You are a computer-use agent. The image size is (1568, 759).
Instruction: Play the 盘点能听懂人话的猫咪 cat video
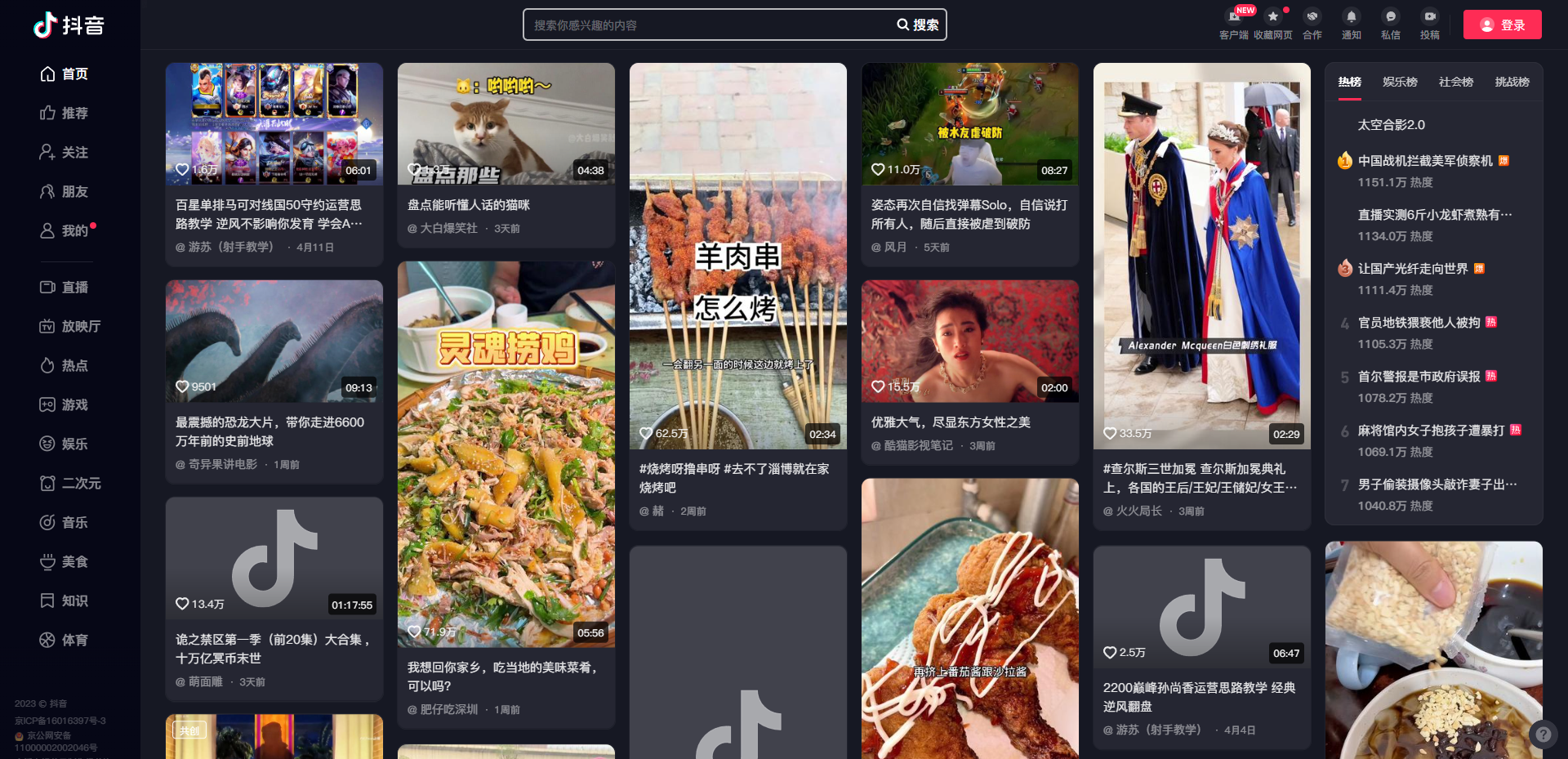[506, 123]
